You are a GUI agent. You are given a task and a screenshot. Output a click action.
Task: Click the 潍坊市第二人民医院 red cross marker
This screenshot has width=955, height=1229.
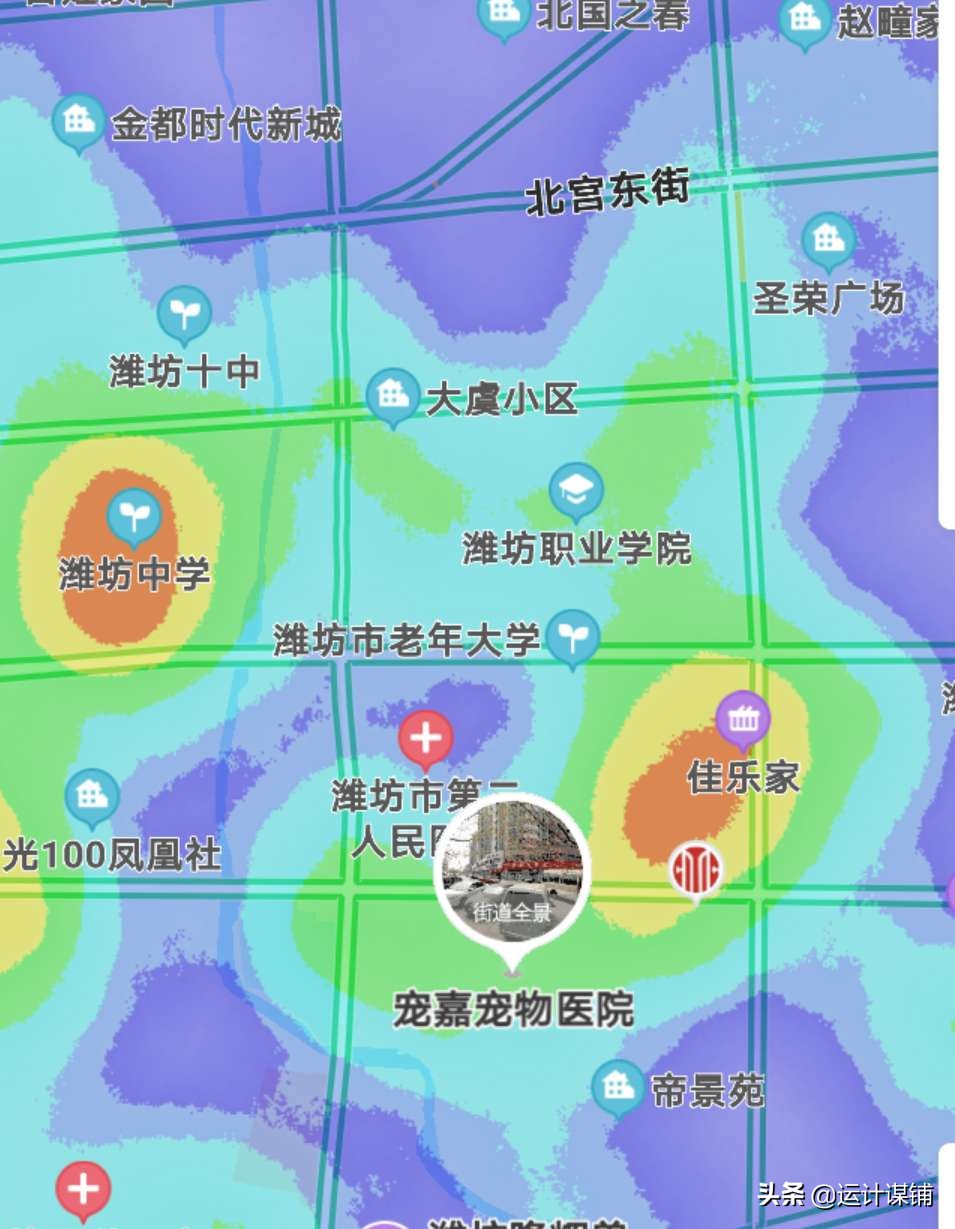pyautogui.click(x=425, y=737)
